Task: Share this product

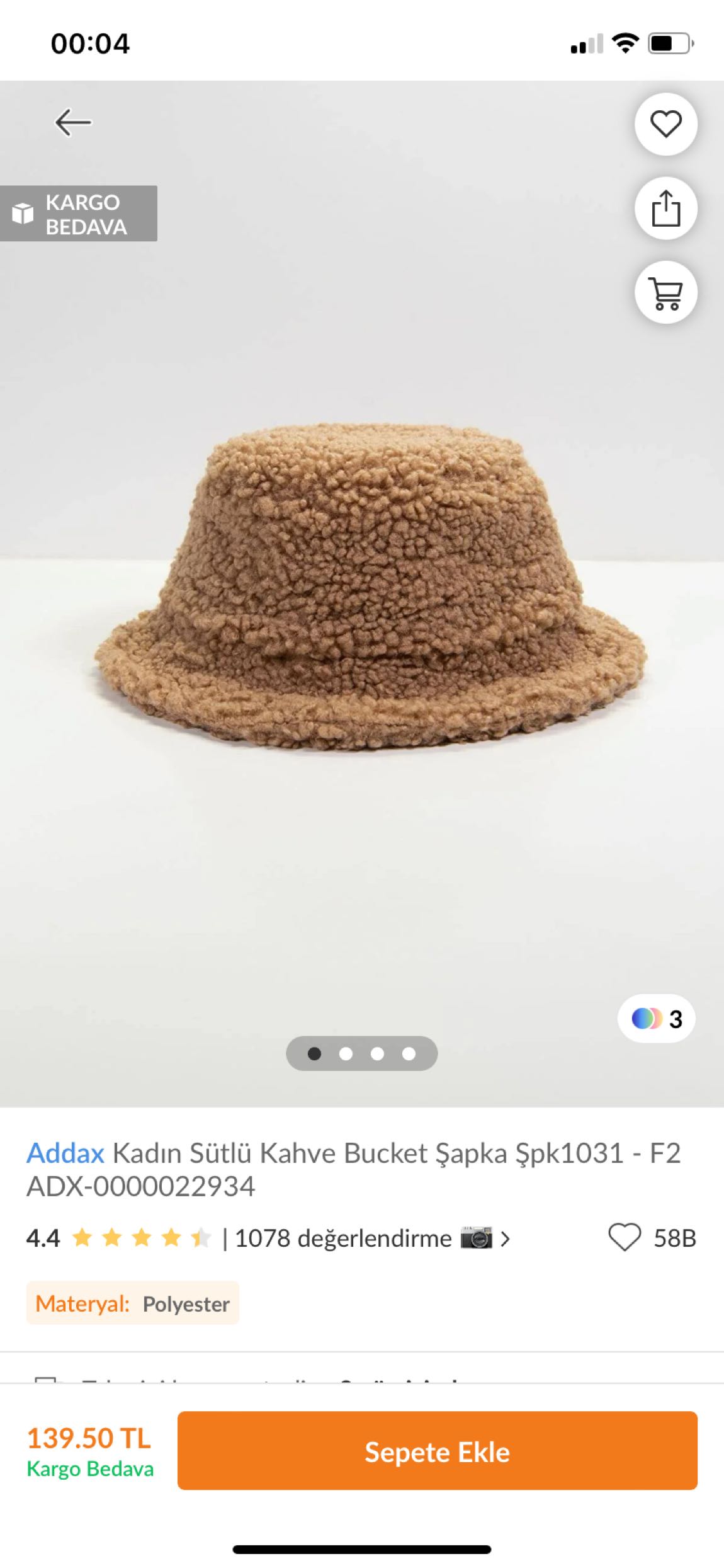Action: point(665,209)
